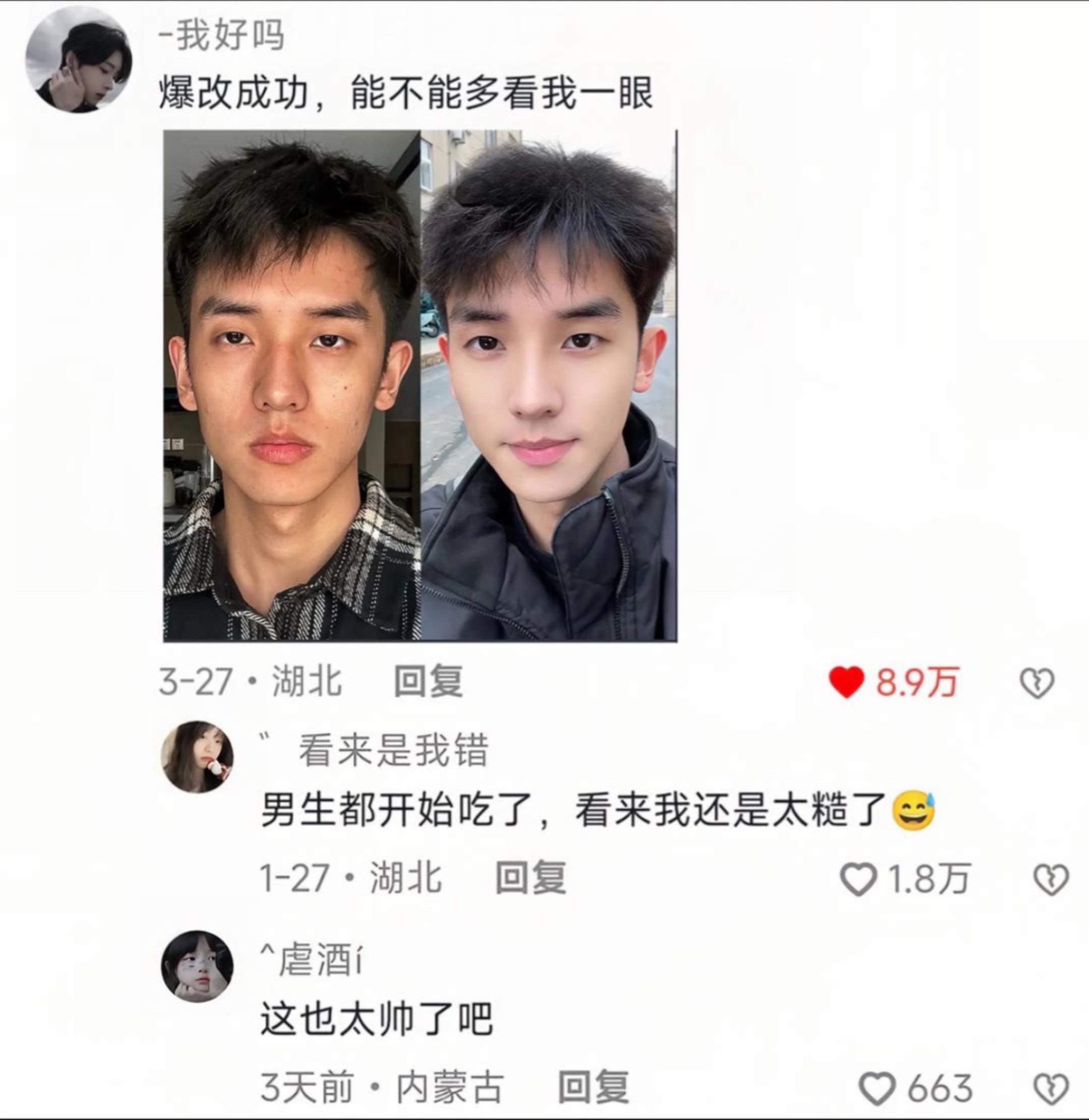The height and width of the screenshot is (1120, 1089).
Task: Tap the username 看来是我错
Action: [393, 750]
